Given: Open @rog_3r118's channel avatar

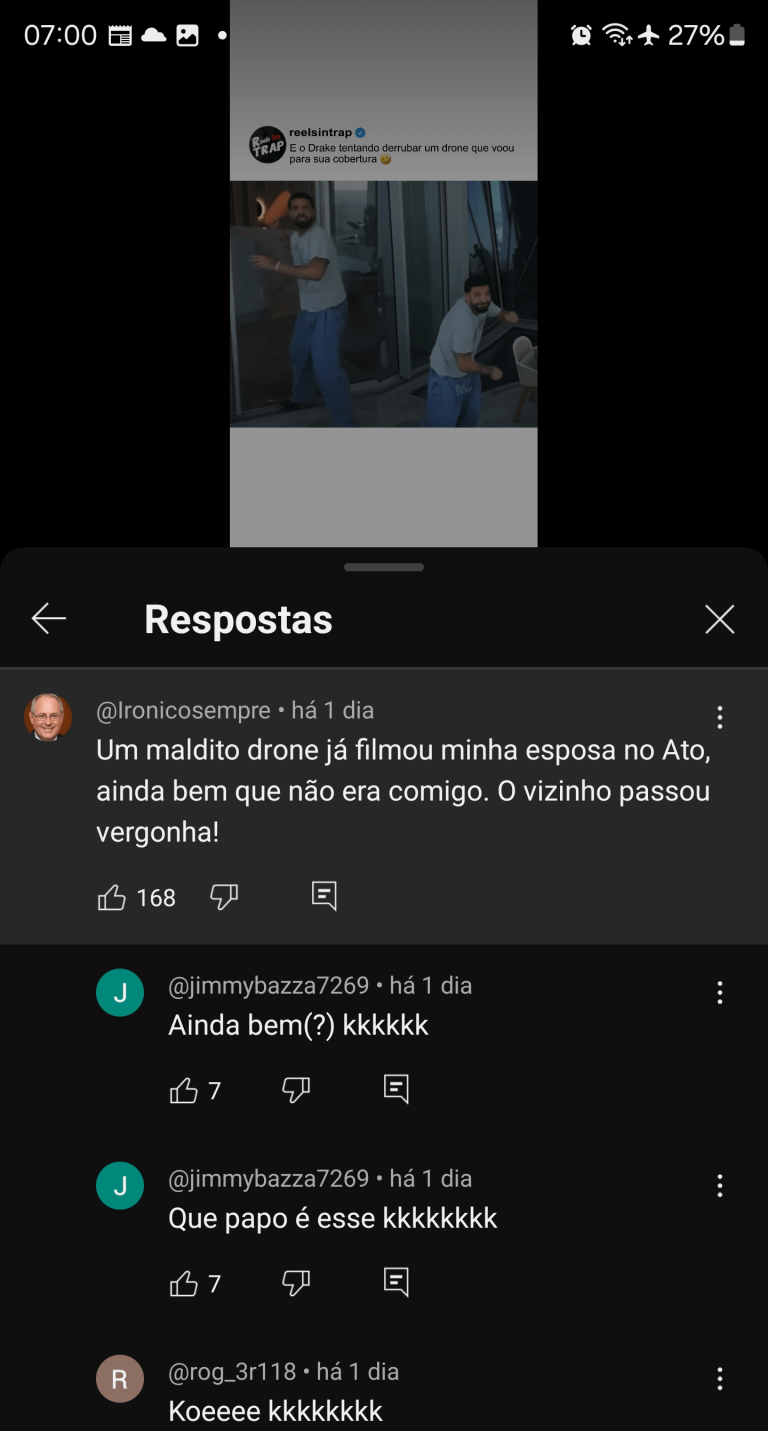Looking at the screenshot, I should click(x=120, y=1380).
